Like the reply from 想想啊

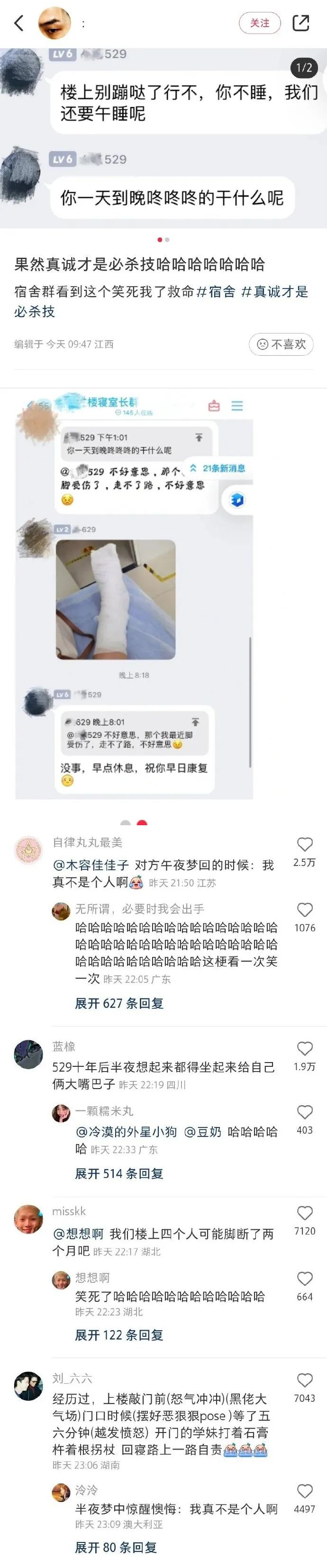(x=304, y=1278)
